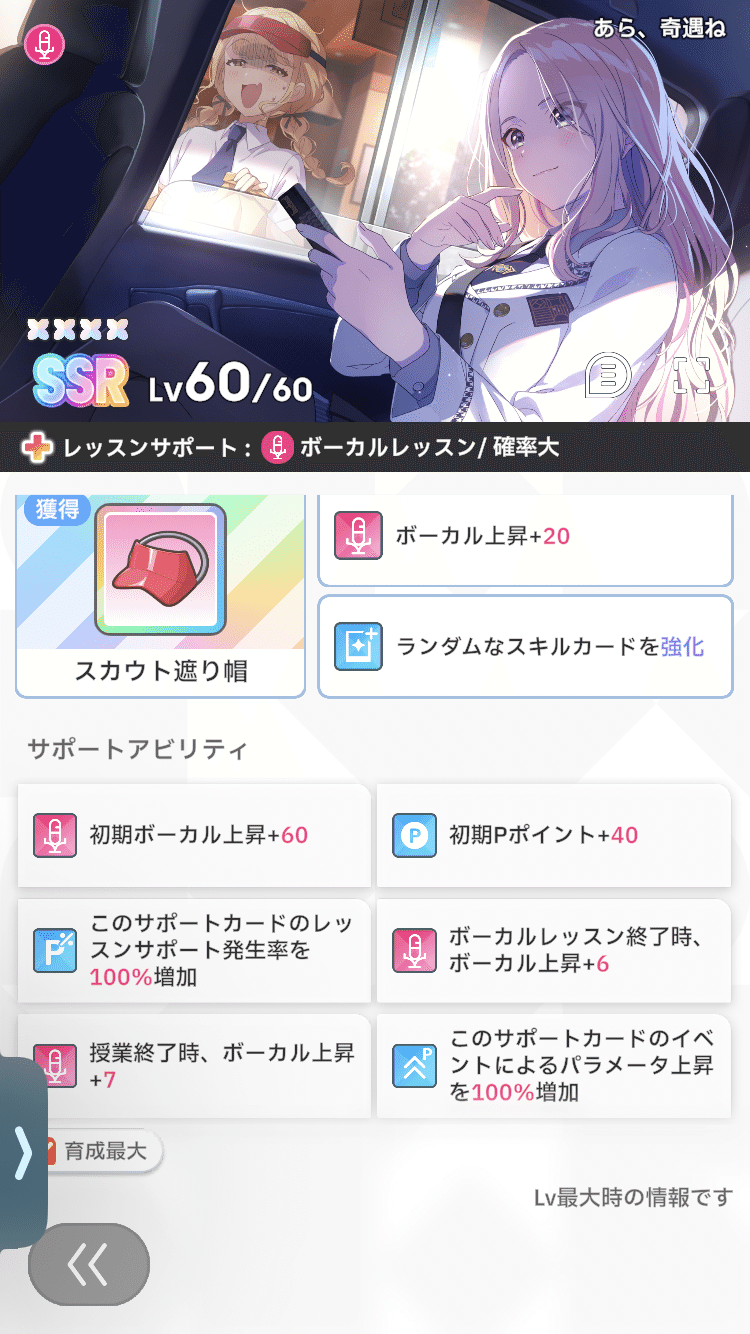Click the microphone icon for 初期ボーカル上昇+60

[54, 835]
